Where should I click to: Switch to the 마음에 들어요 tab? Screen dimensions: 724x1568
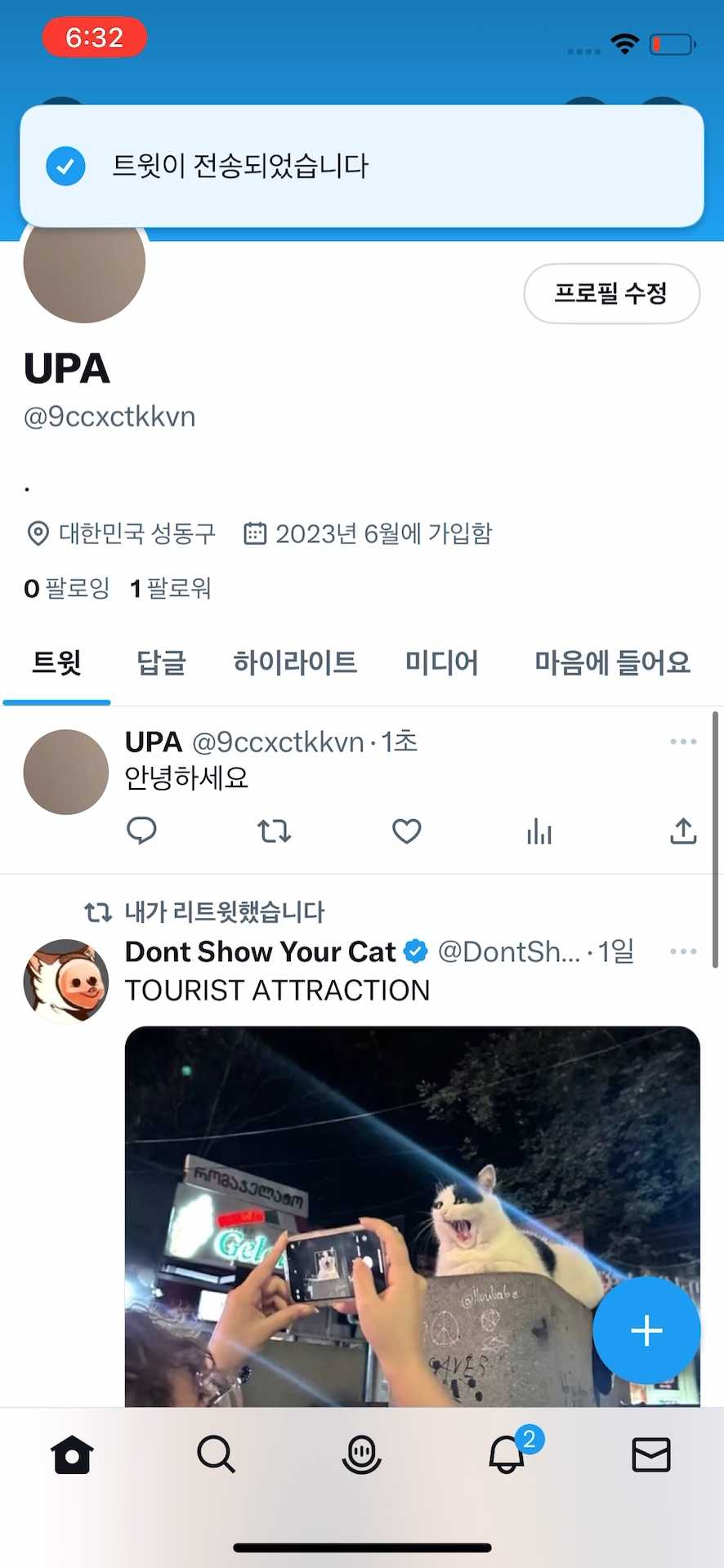[611, 663]
